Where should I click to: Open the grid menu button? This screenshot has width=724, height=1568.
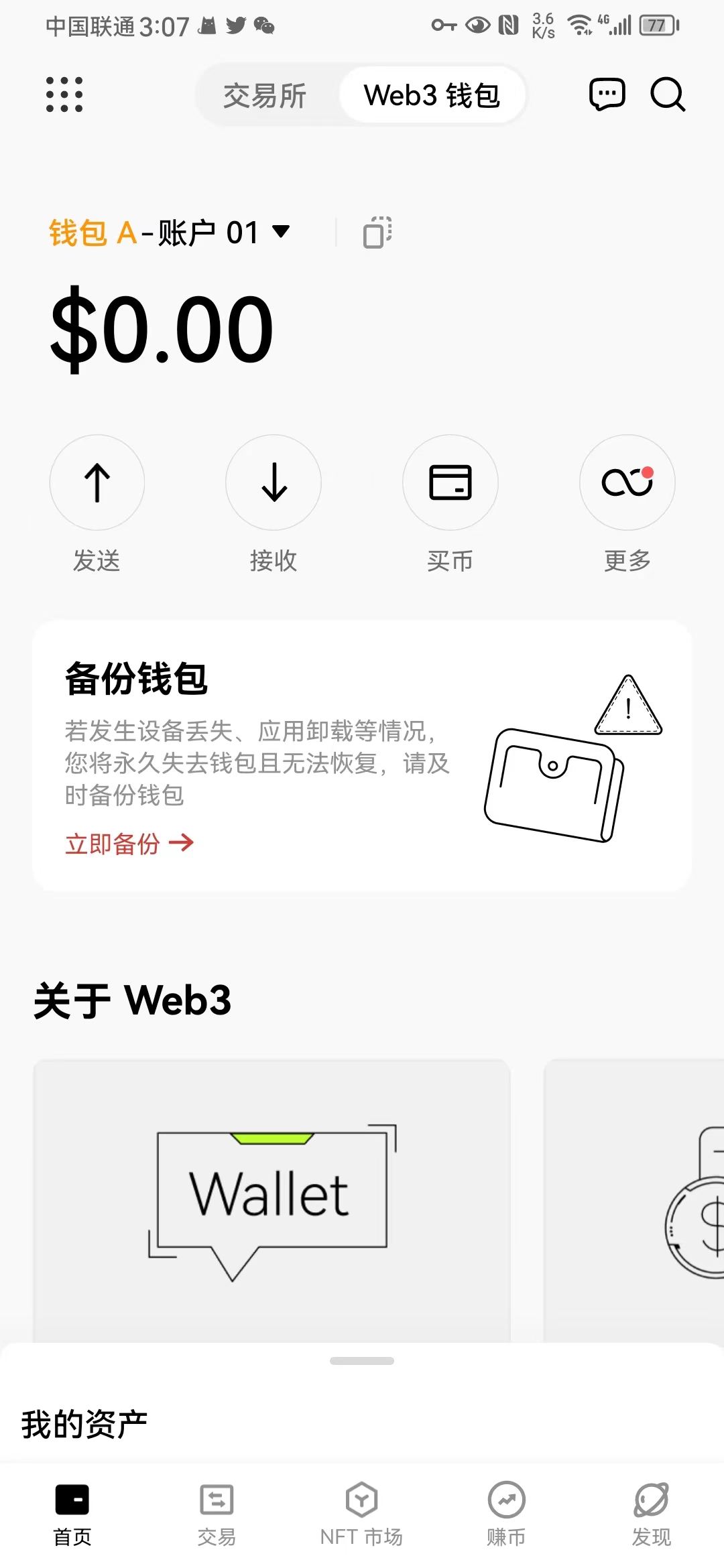point(64,94)
